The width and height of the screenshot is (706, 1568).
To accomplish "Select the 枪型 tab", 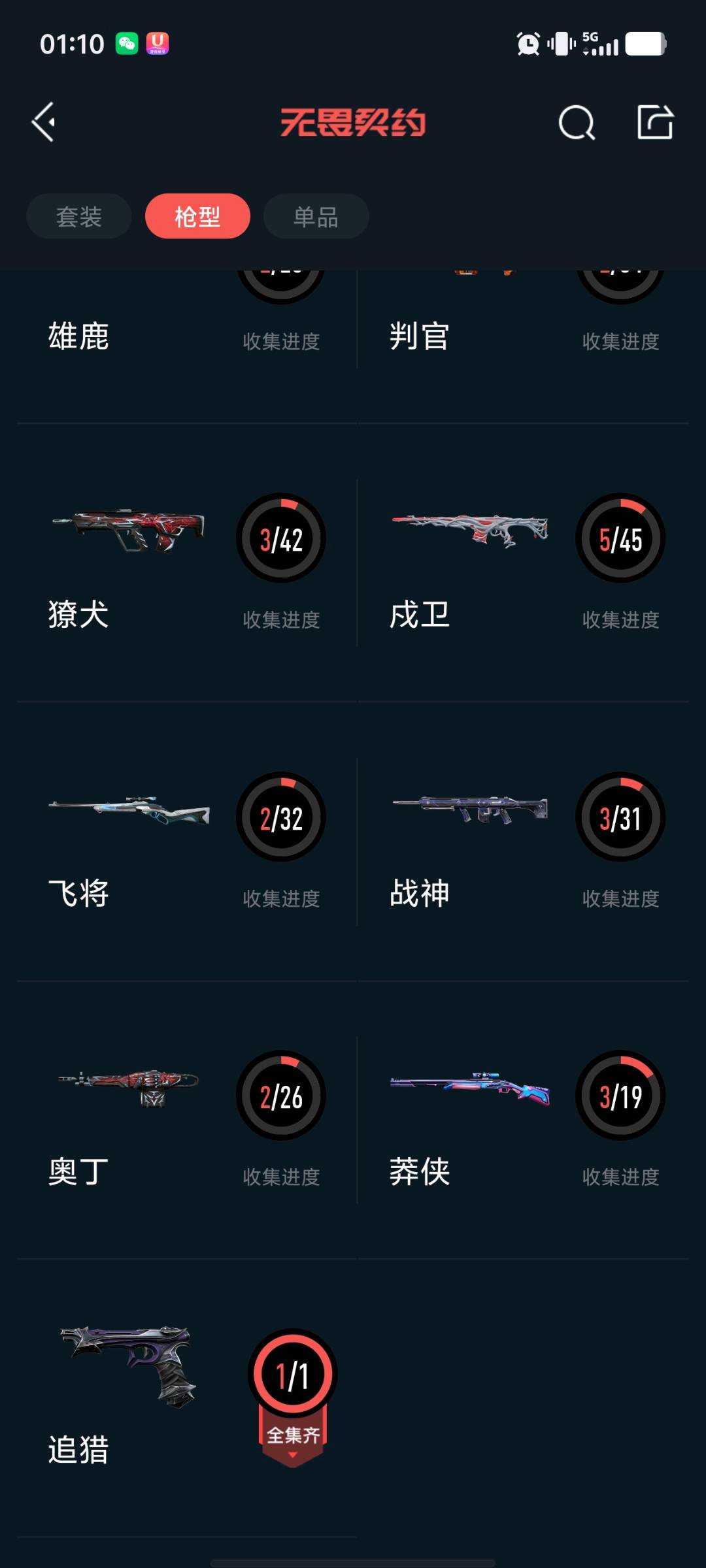I will click(197, 216).
